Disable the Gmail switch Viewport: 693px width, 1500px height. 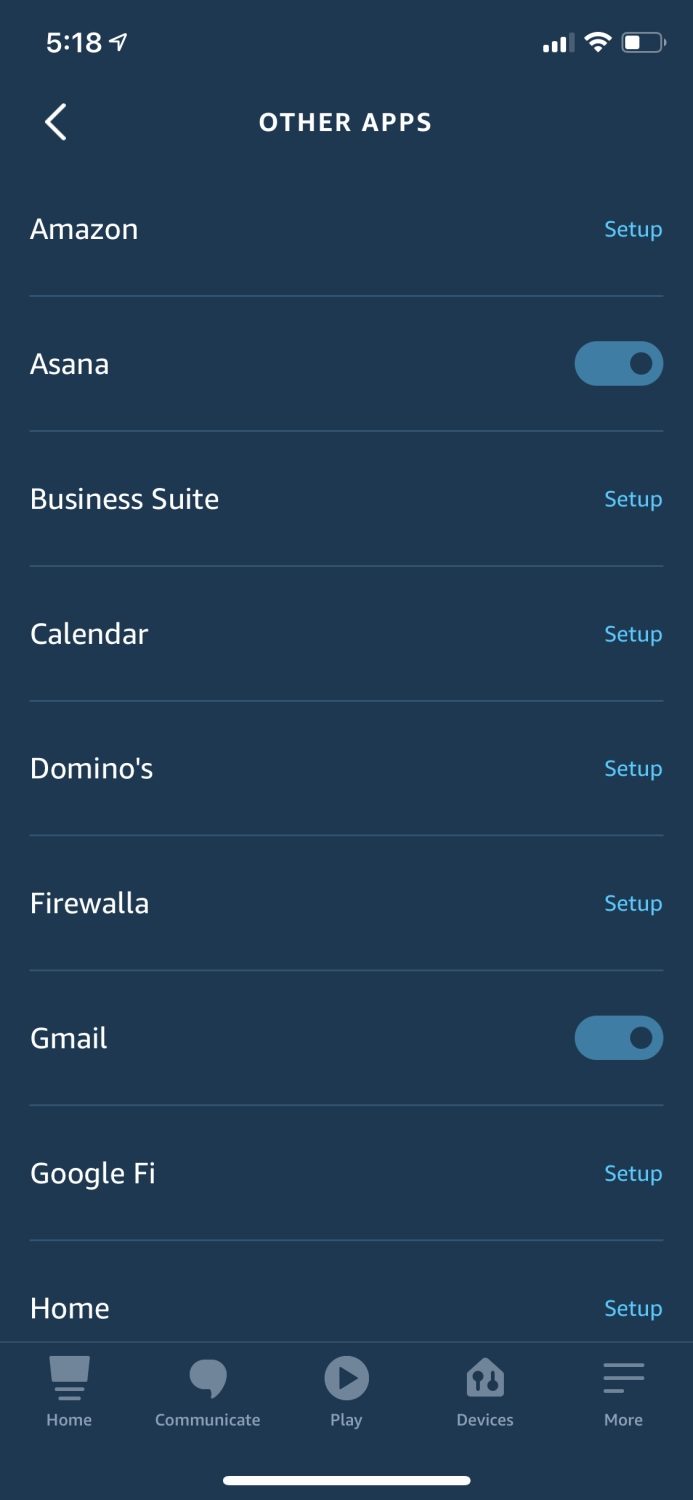(x=618, y=1038)
